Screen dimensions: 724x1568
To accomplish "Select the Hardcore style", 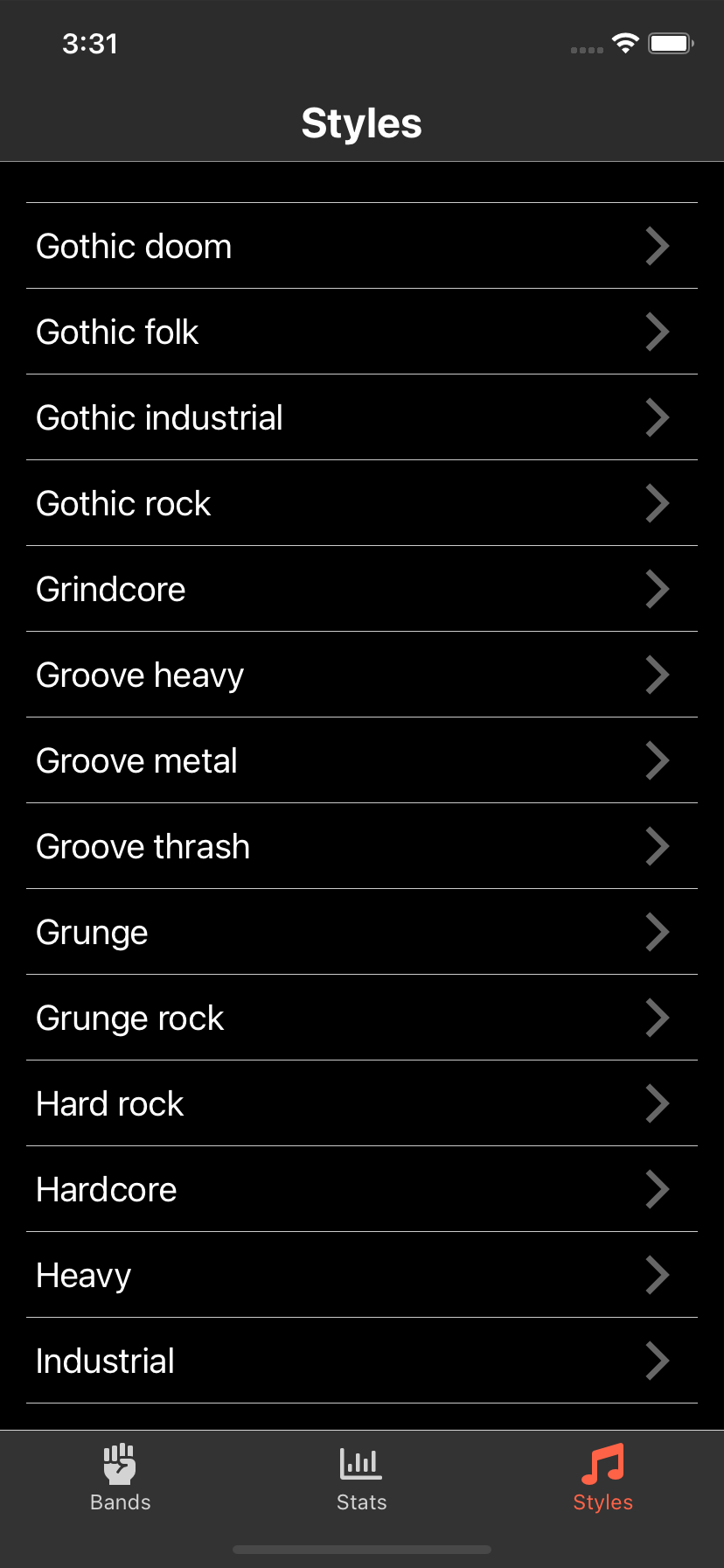I will (362, 1189).
